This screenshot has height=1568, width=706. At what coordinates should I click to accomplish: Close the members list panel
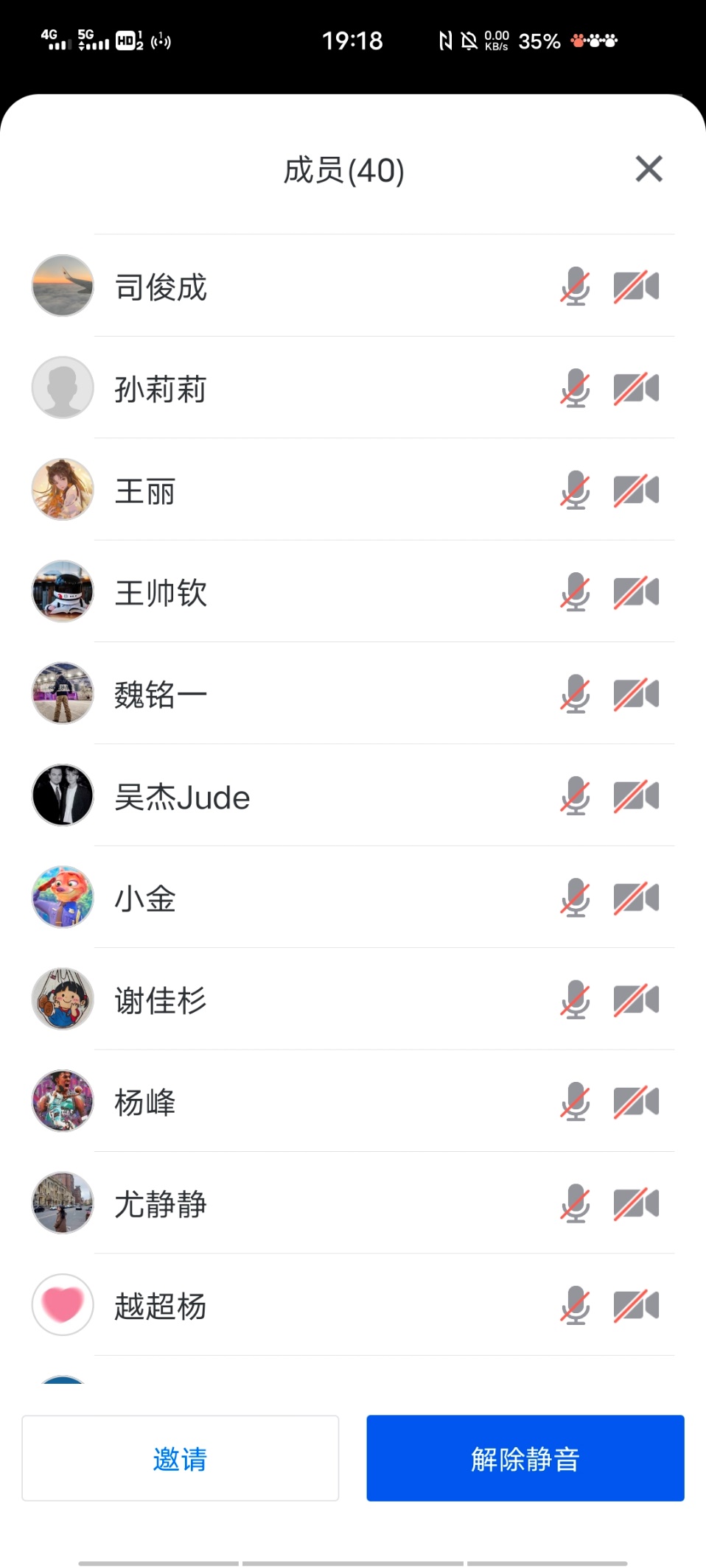(649, 169)
